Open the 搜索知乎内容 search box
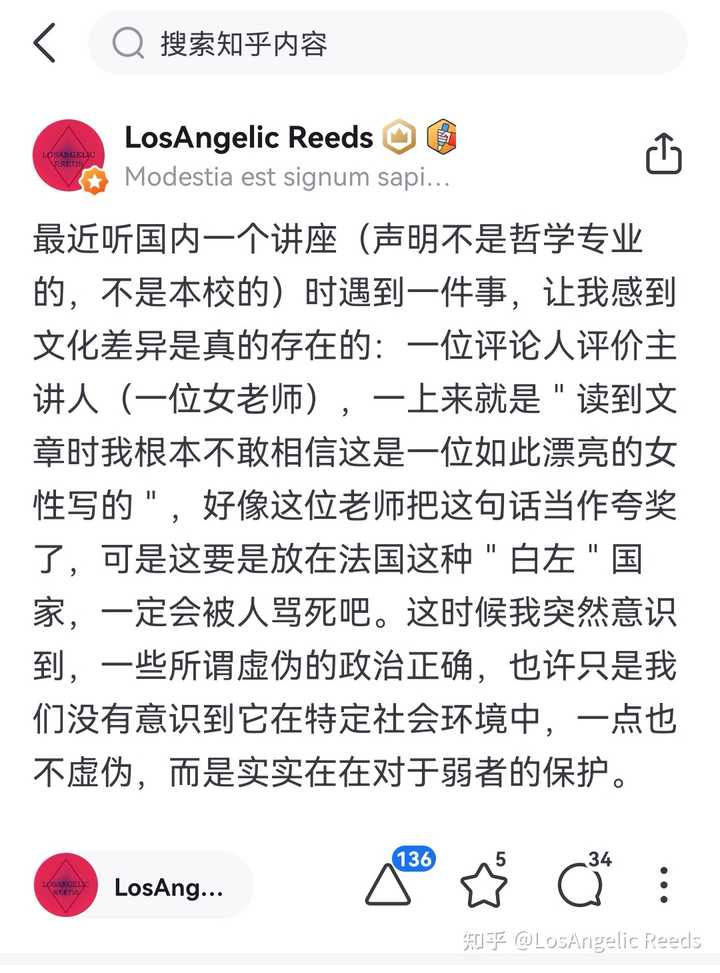 [x=388, y=44]
